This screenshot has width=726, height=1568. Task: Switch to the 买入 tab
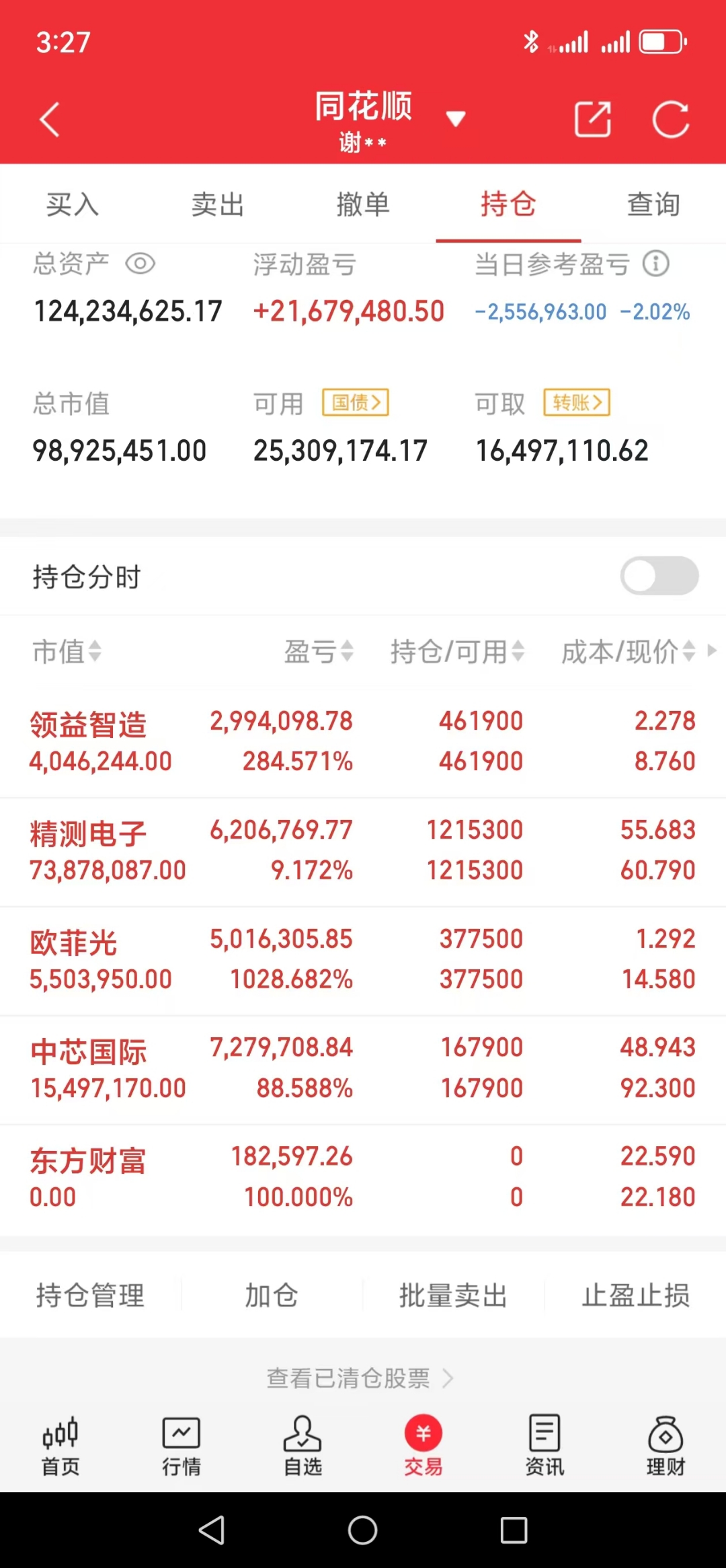[72, 204]
